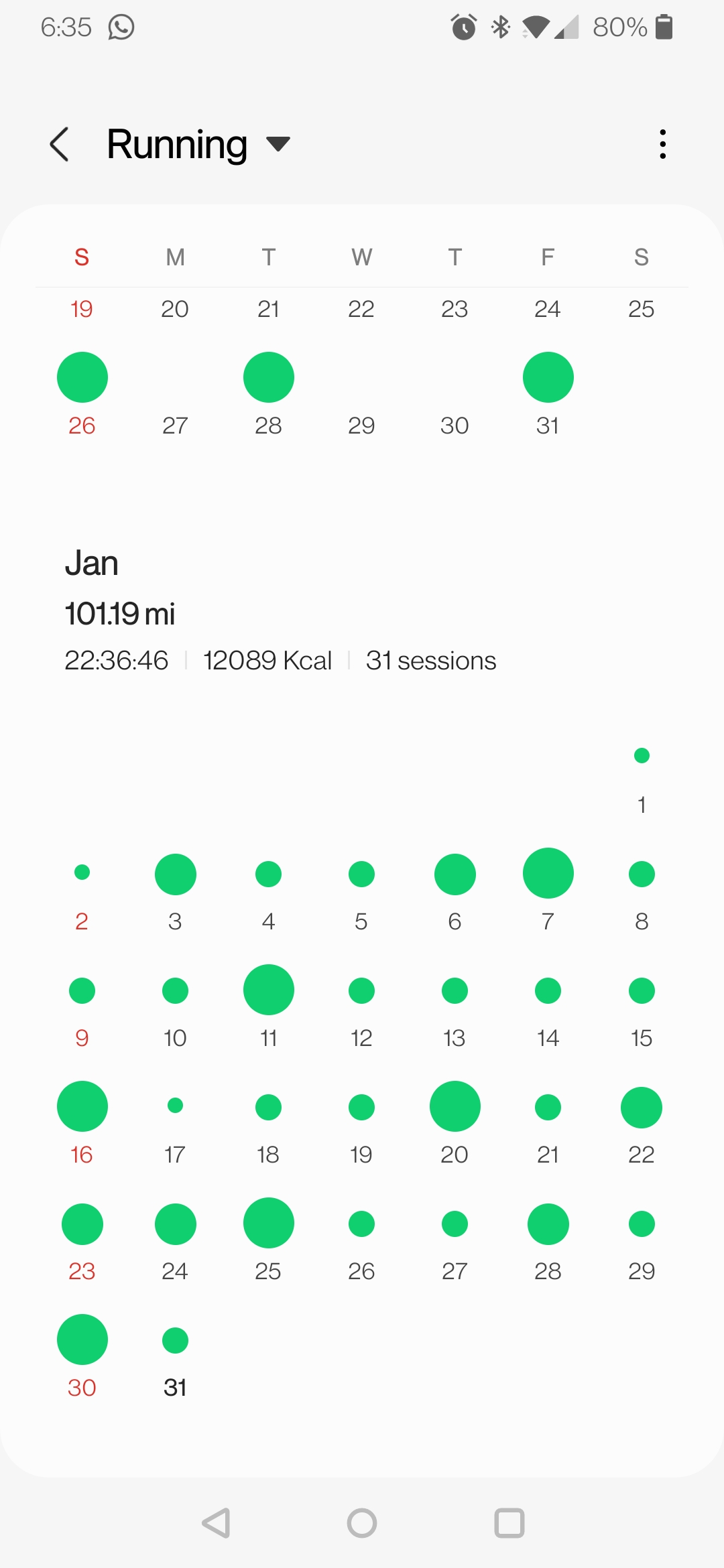This screenshot has width=724, height=1568.
Task: Open the recent apps view
Action: (509, 1523)
